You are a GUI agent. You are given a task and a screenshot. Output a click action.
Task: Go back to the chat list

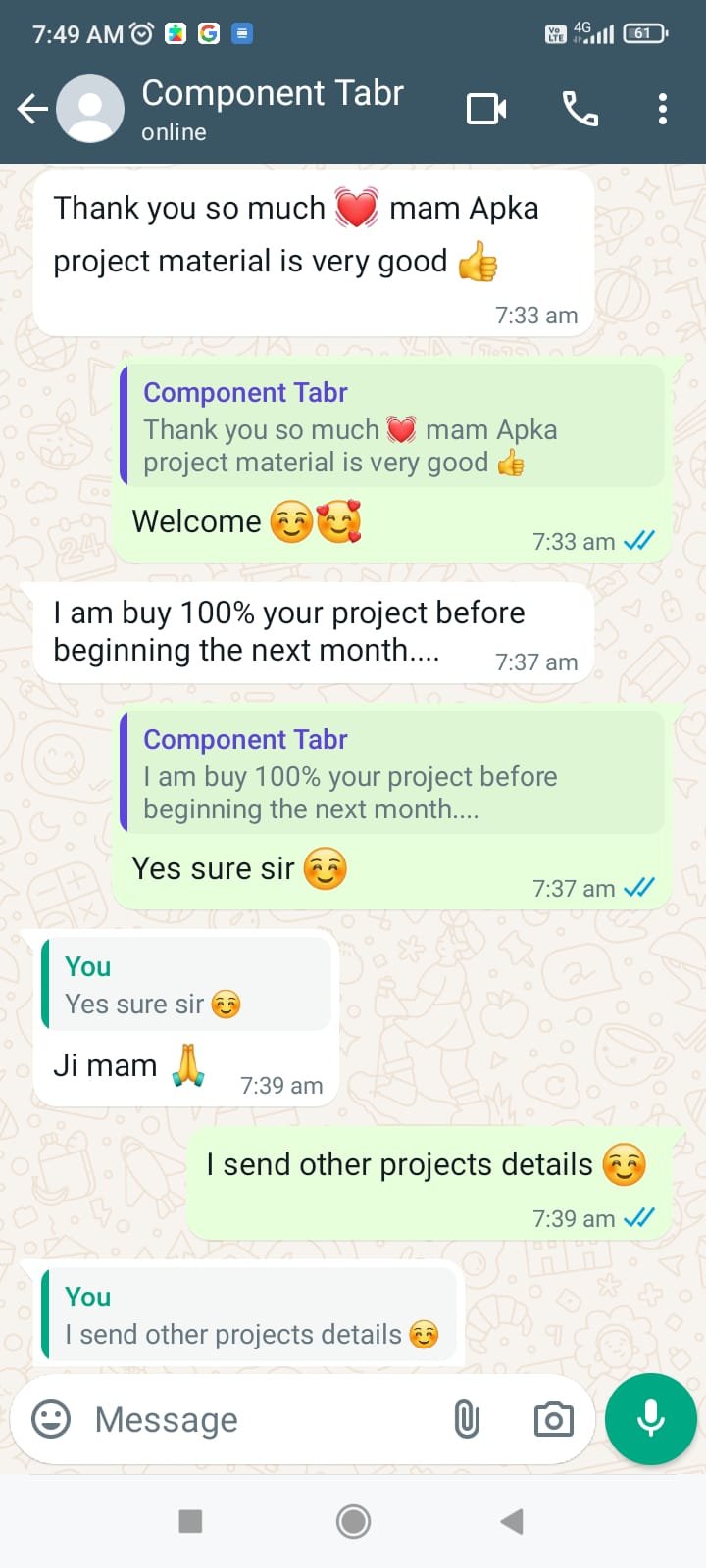[x=32, y=109]
